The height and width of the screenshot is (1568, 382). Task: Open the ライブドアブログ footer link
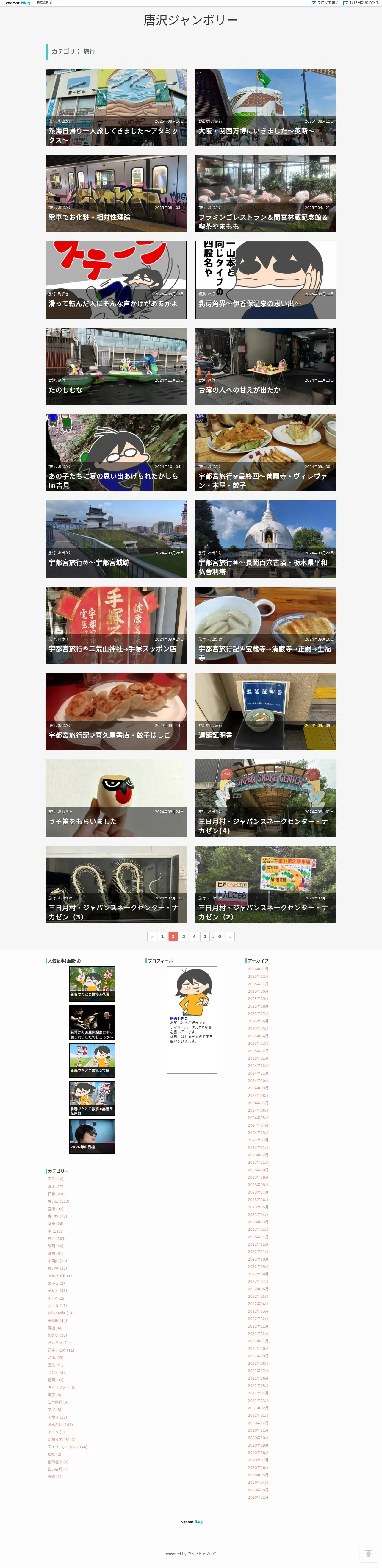point(201,1553)
